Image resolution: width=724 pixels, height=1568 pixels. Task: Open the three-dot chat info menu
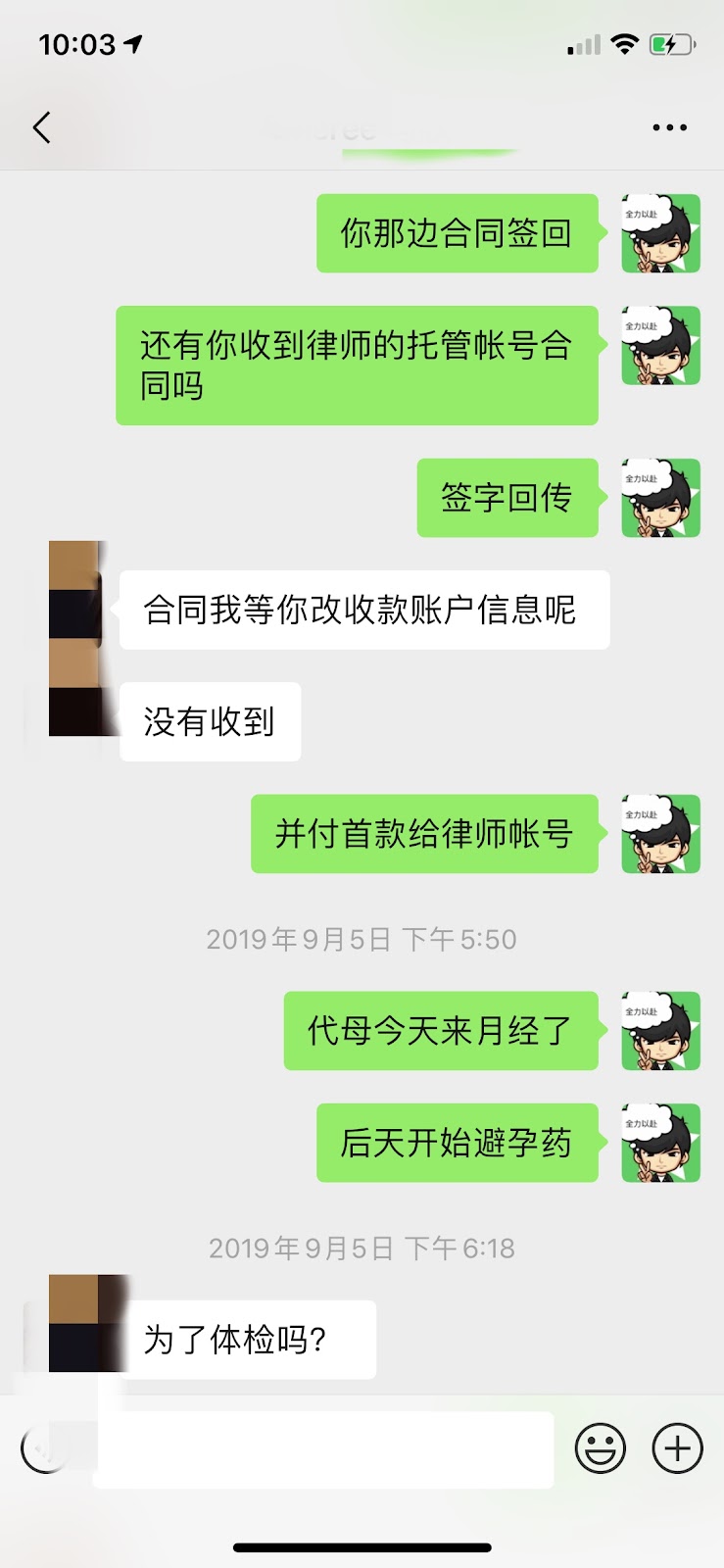pos(669,127)
